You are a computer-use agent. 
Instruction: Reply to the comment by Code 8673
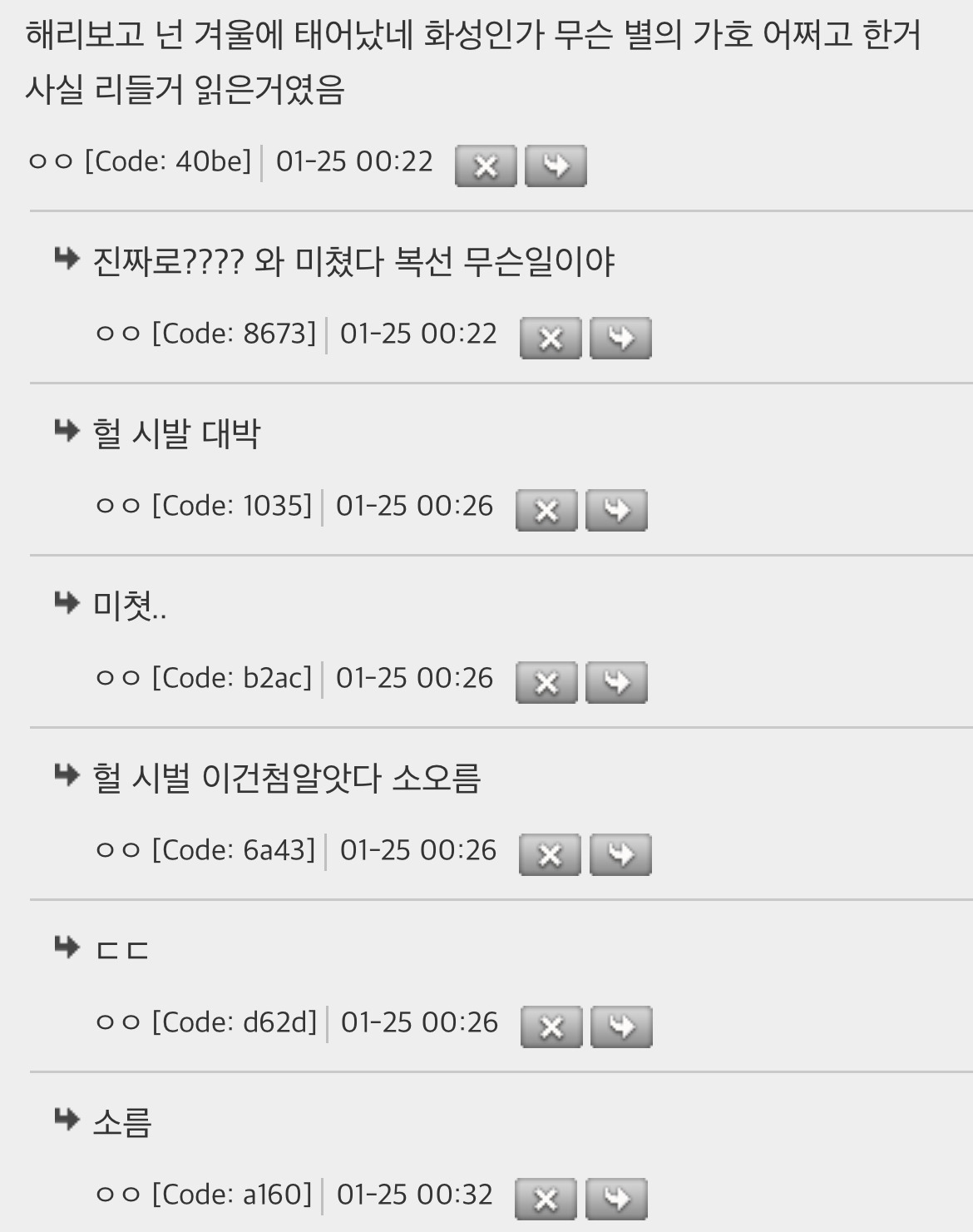pos(620,338)
